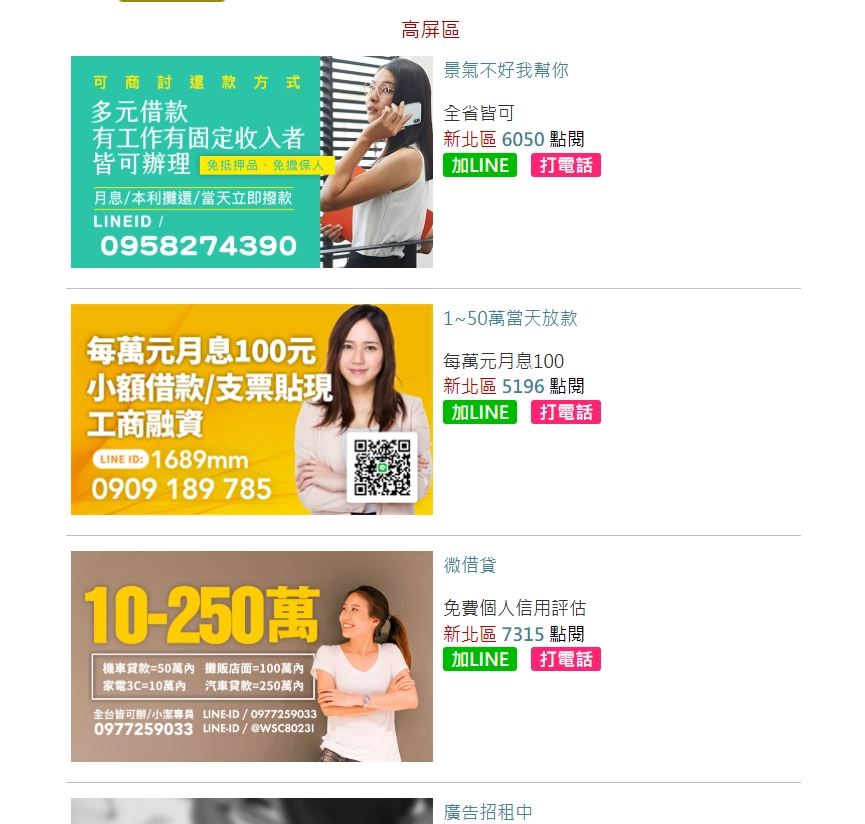Tap the 10-250萬 banner ad
This screenshot has height=824, width=865.
click(251, 656)
